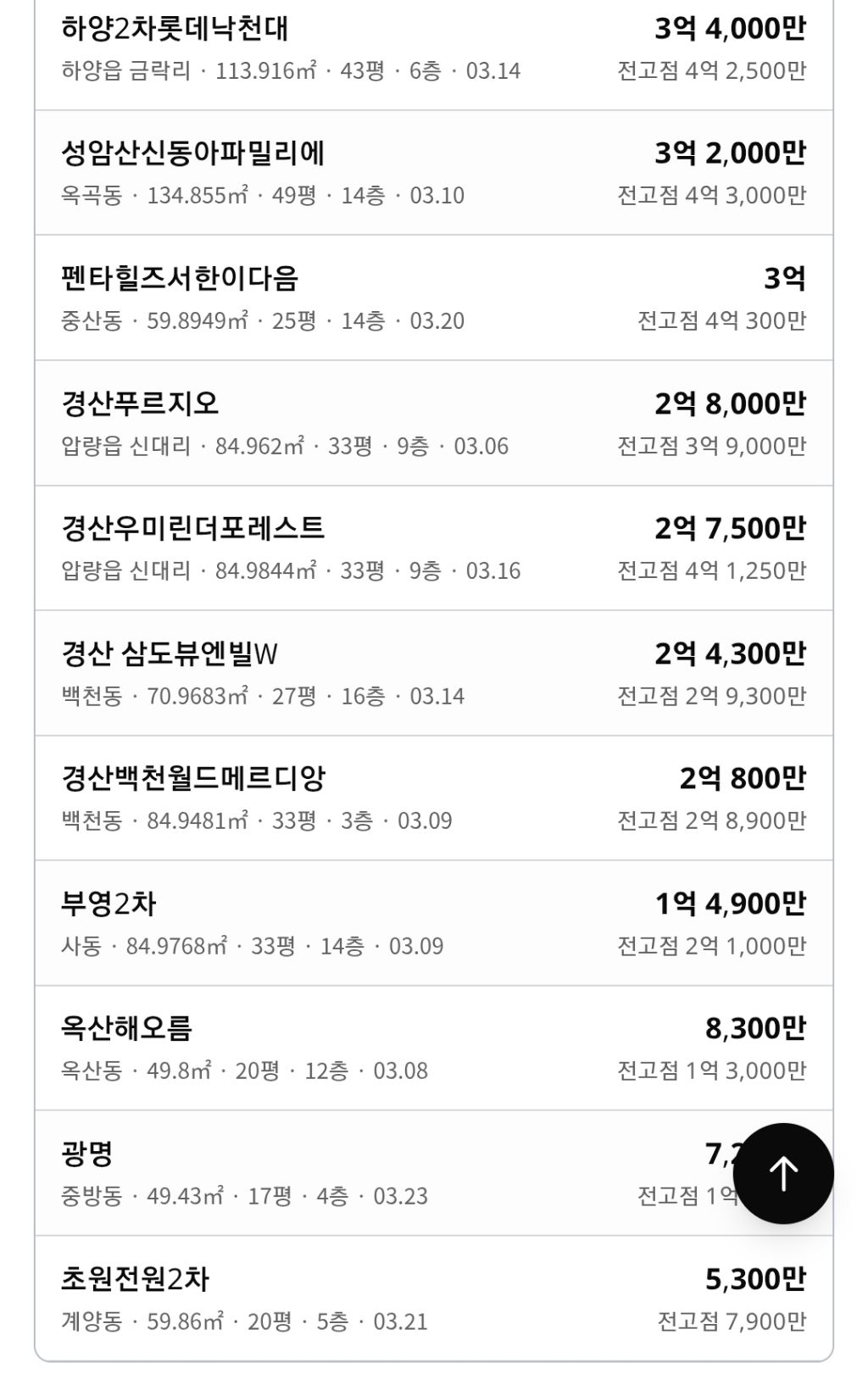Open the 성암산신동아파밀리에 listing
This screenshot has height=1385, width=868.
434,173
